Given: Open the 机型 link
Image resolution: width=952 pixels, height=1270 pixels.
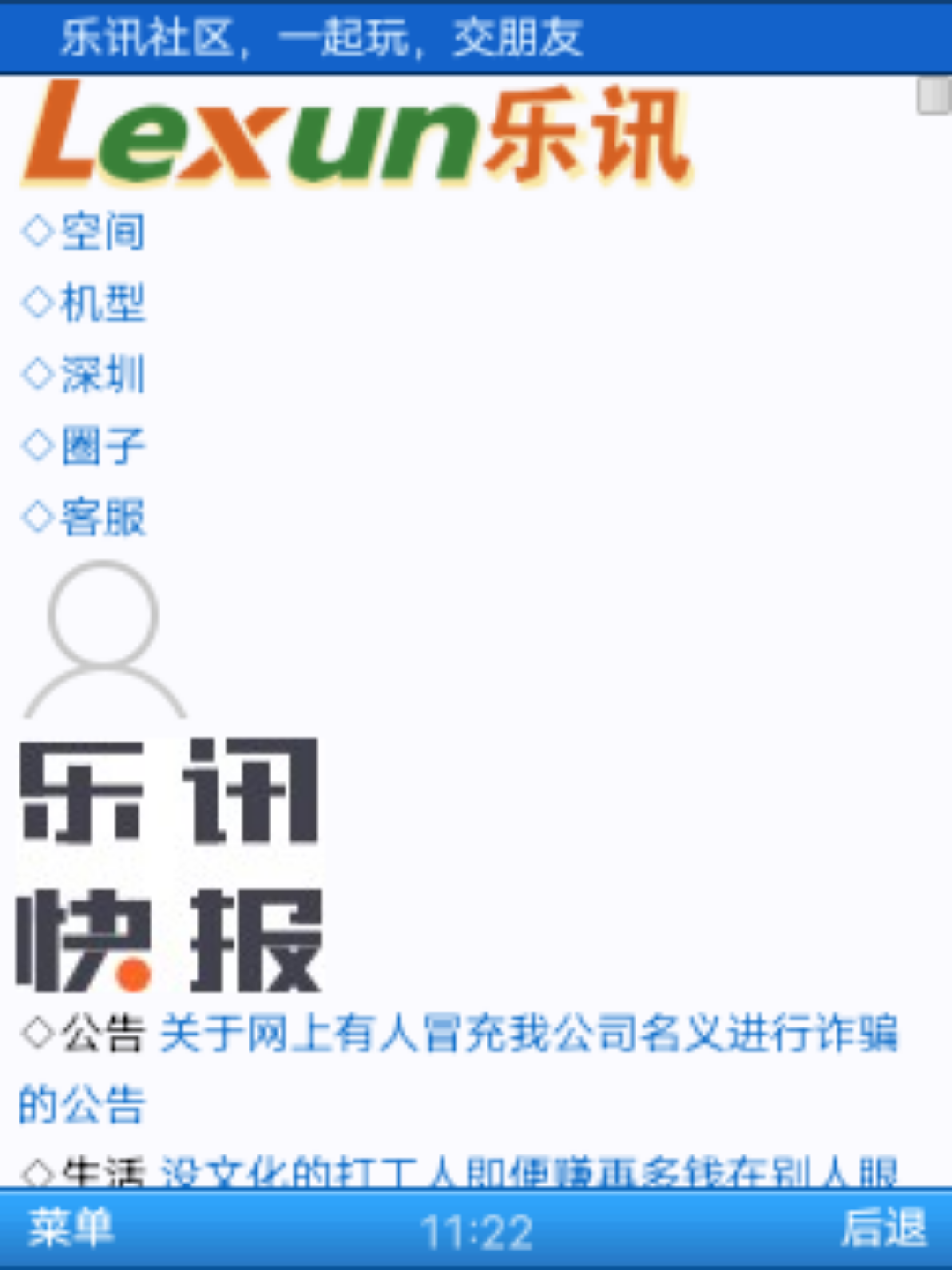Looking at the screenshot, I should point(101,303).
